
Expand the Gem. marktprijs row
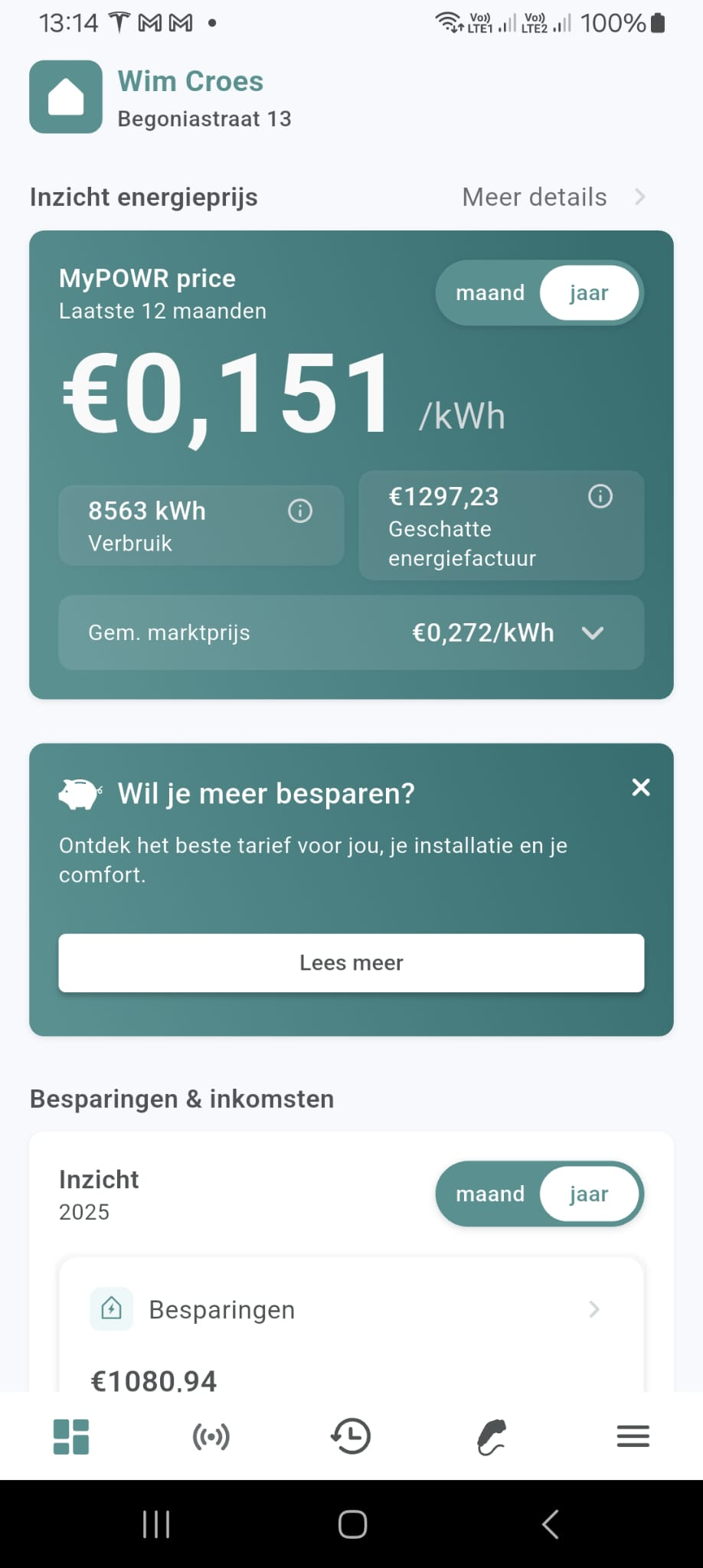point(592,633)
